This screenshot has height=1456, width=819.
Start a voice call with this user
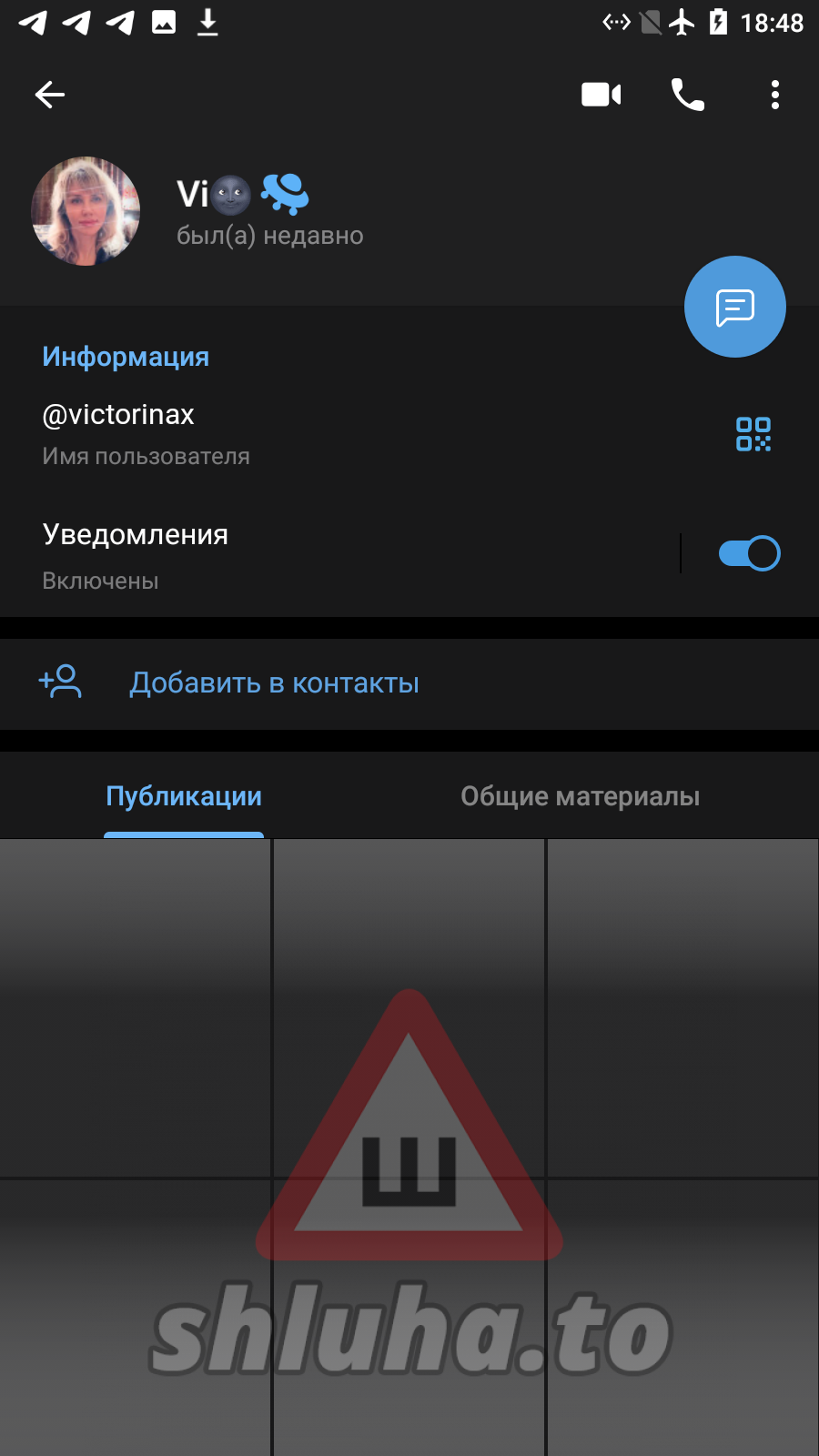[687, 95]
